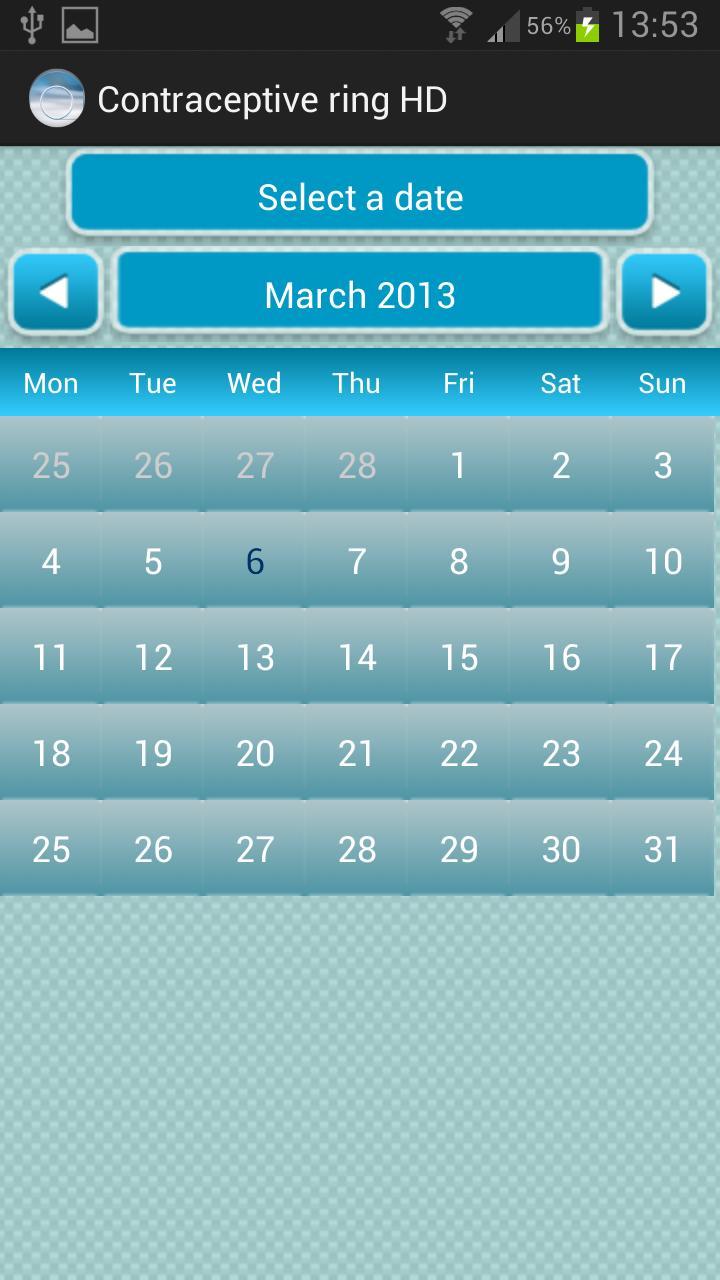Select March 13
This screenshot has width=720, height=1280.
tap(255, 657)
